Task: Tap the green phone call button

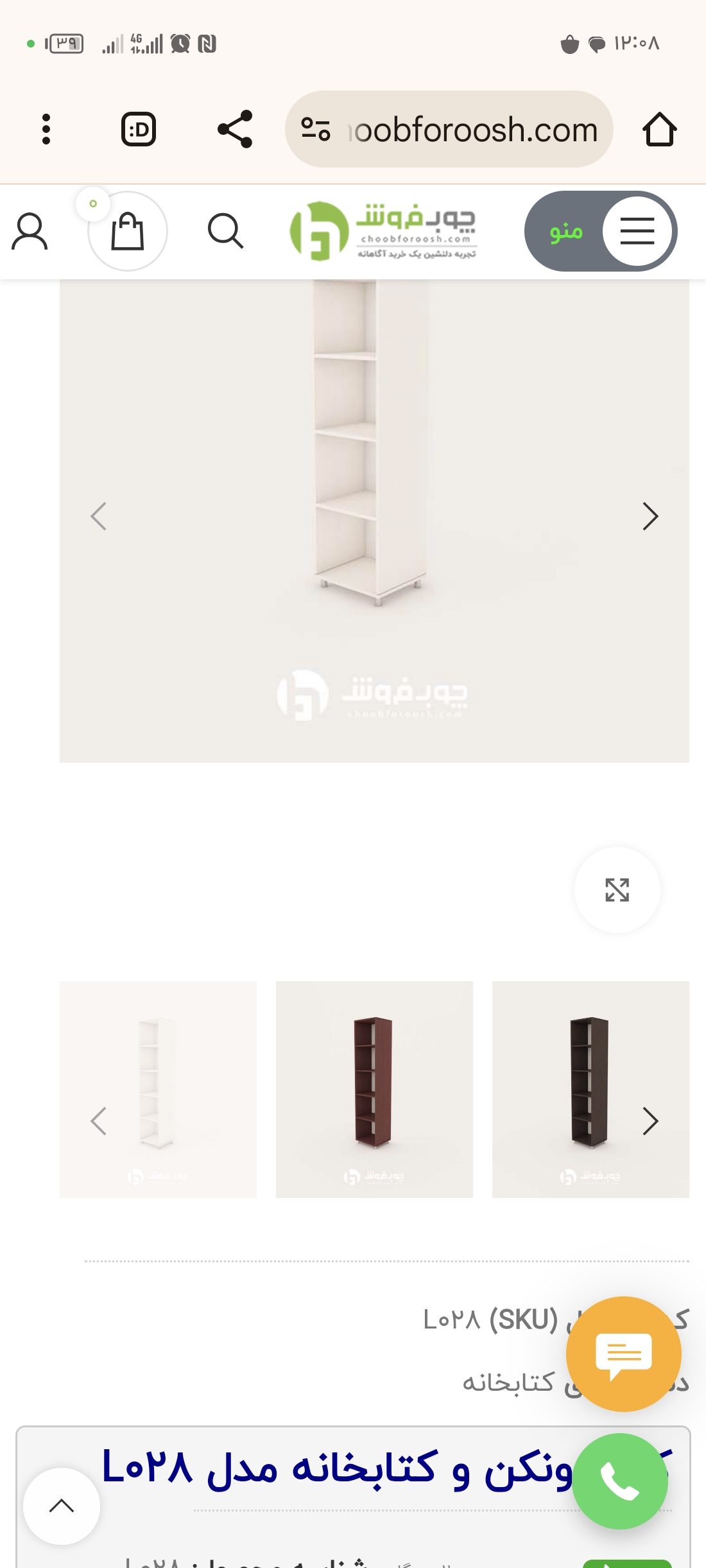Action: (619, 1481)
